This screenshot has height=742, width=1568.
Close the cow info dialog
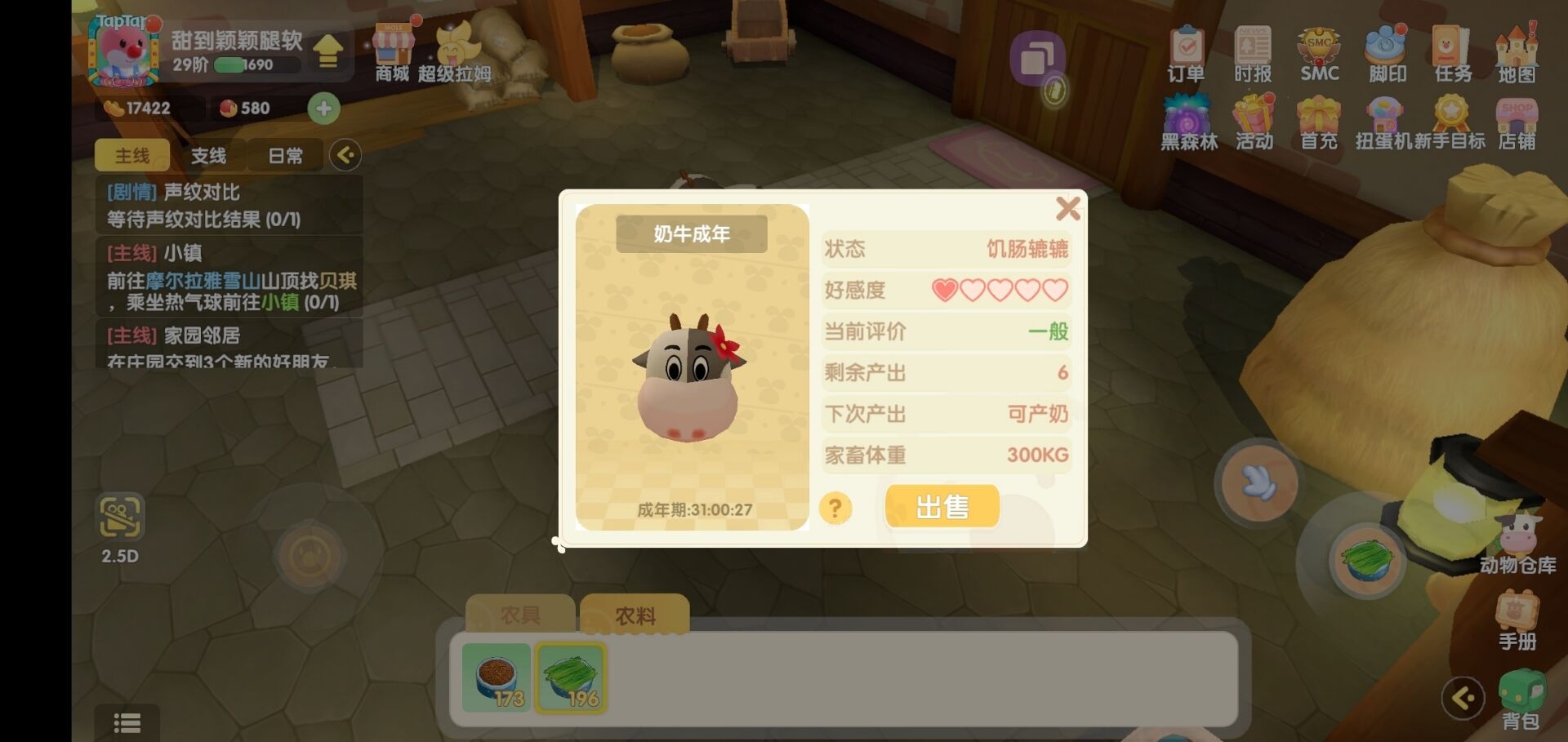coord(1067,209)
